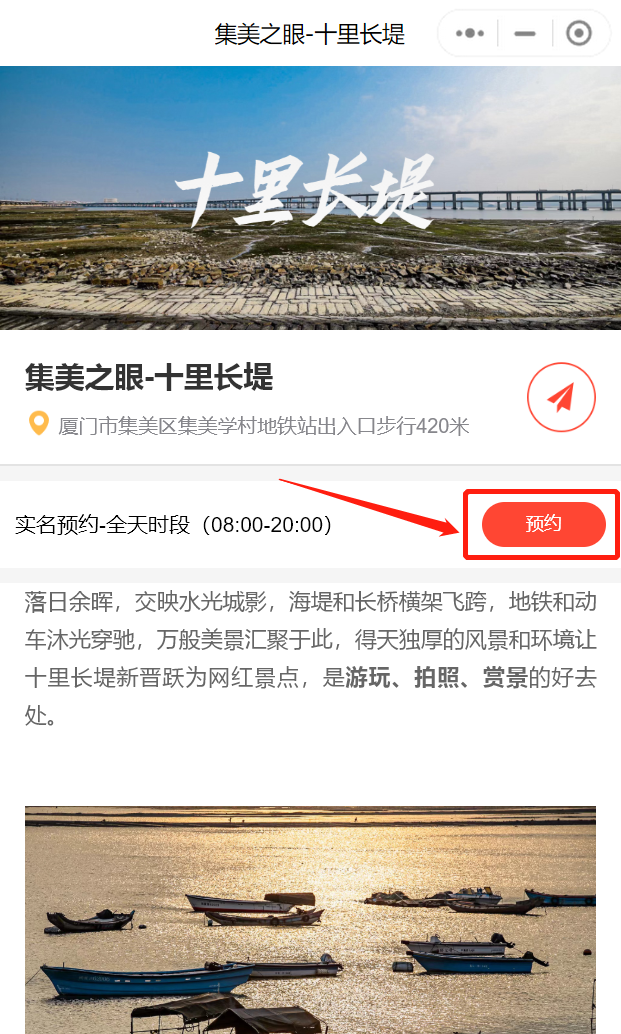Open navigation to 集美之眼-十里长堤
This screenshot has width=621, height=1034.
tap(561, 398)
